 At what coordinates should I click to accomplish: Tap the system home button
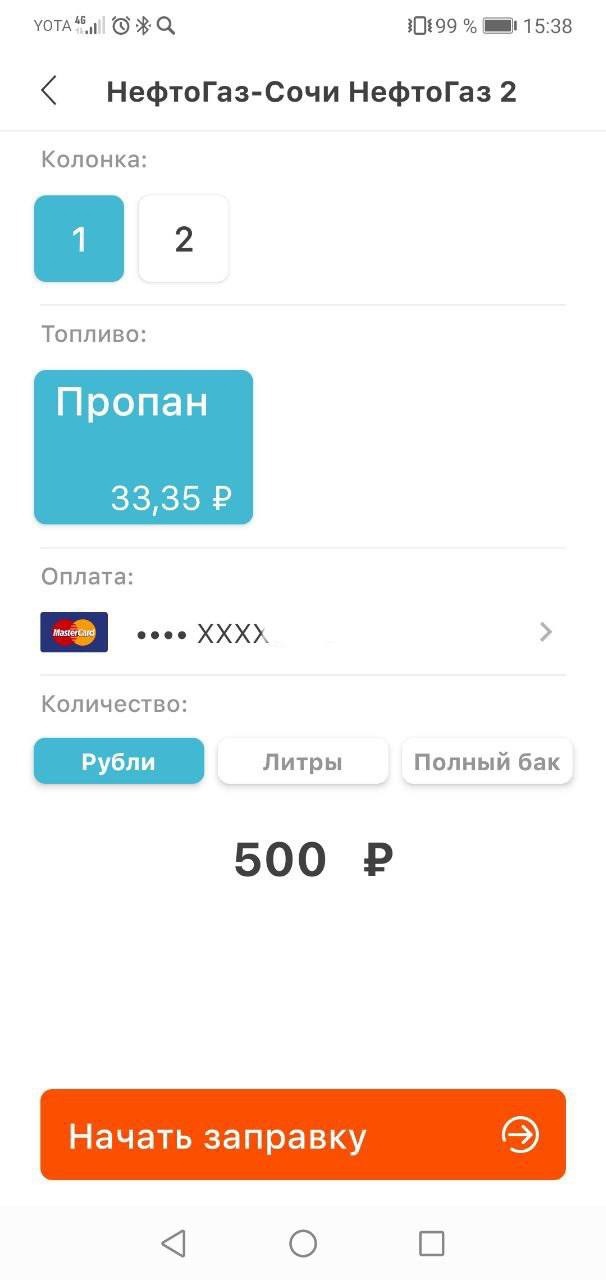[x=303, y=1243]
